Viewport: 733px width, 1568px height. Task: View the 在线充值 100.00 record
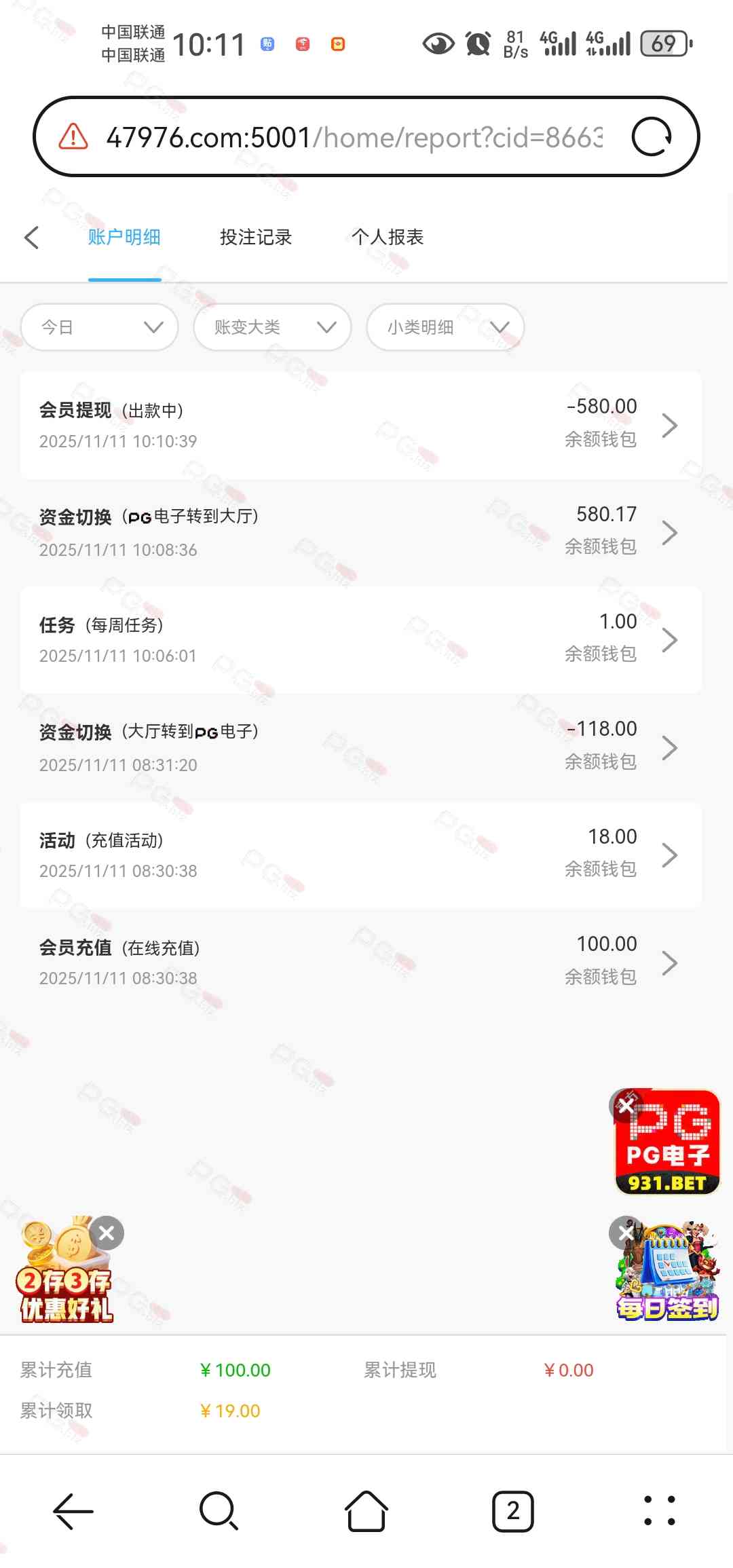[360, 962]
